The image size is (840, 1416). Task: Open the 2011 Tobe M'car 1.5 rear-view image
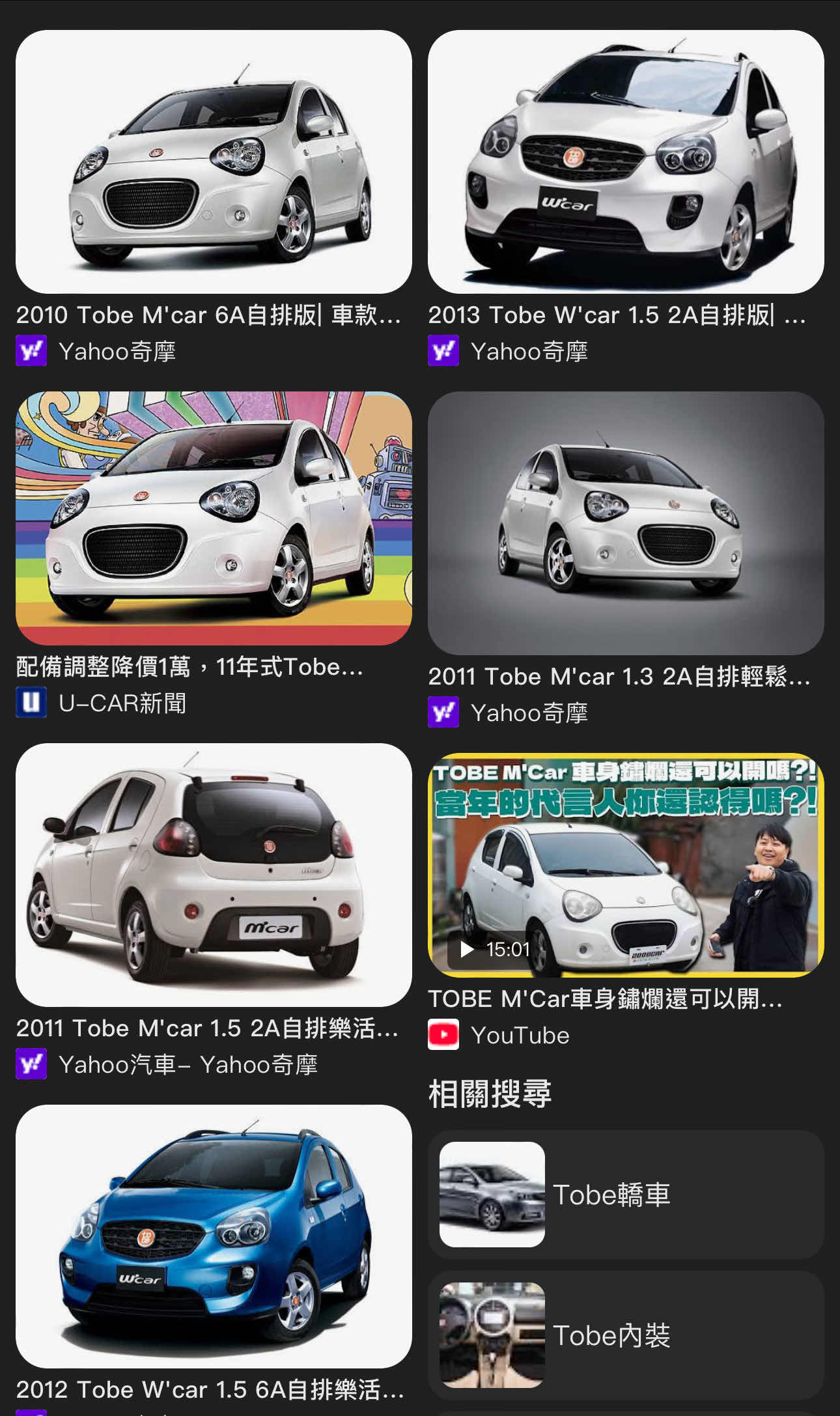click(x=214, y=874)
